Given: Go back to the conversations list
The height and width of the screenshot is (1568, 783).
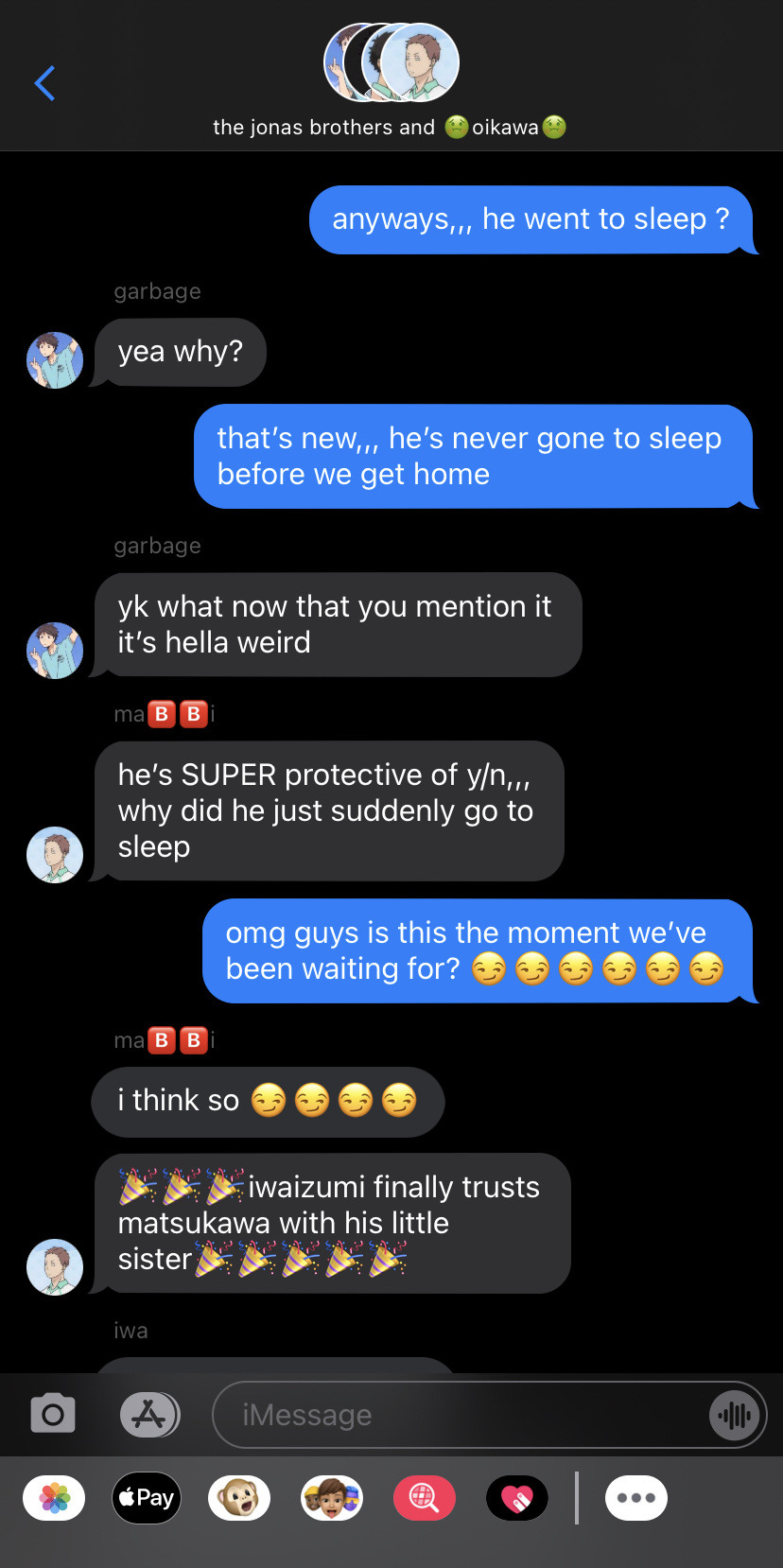Looking at the screenshot, I should click(x=44, y=83).
